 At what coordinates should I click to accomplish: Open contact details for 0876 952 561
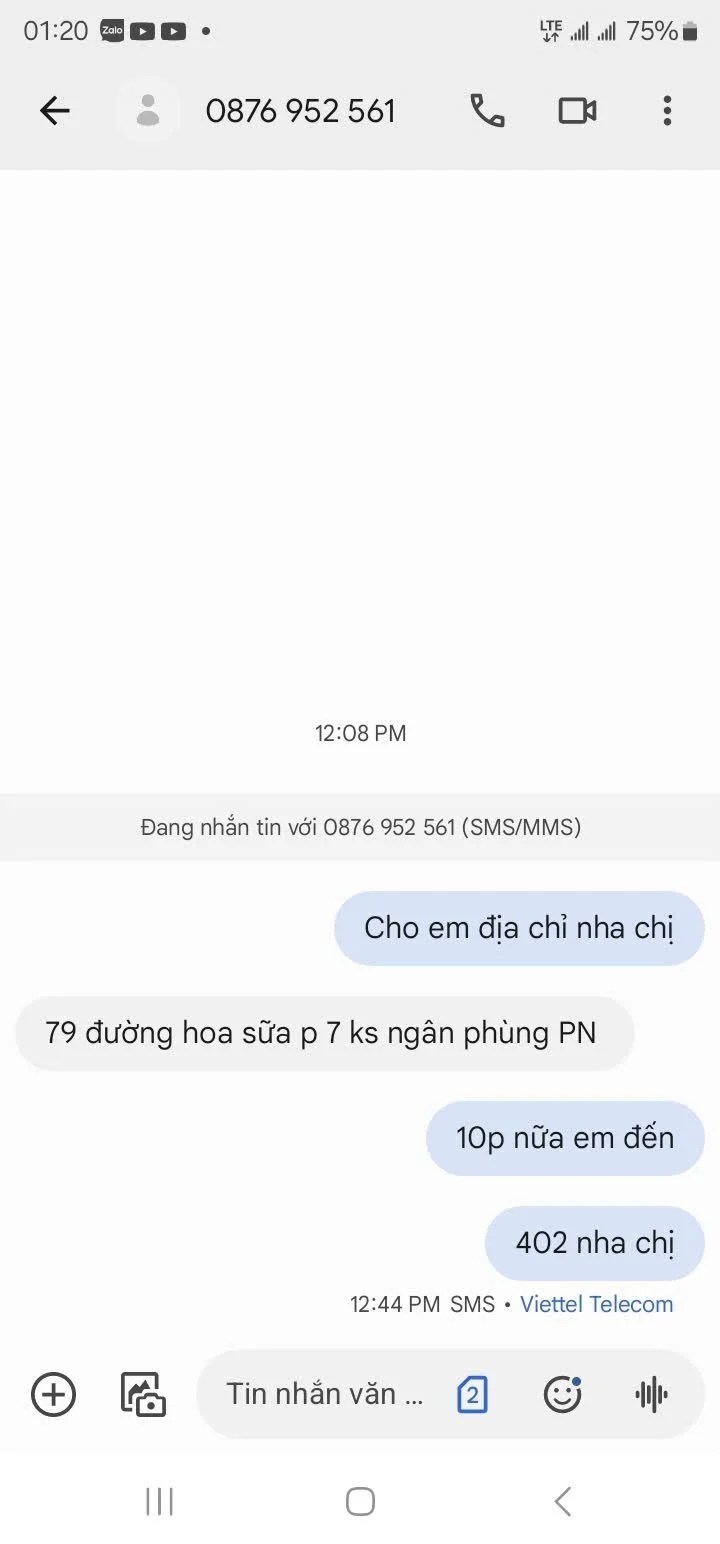tap(300, 110)
